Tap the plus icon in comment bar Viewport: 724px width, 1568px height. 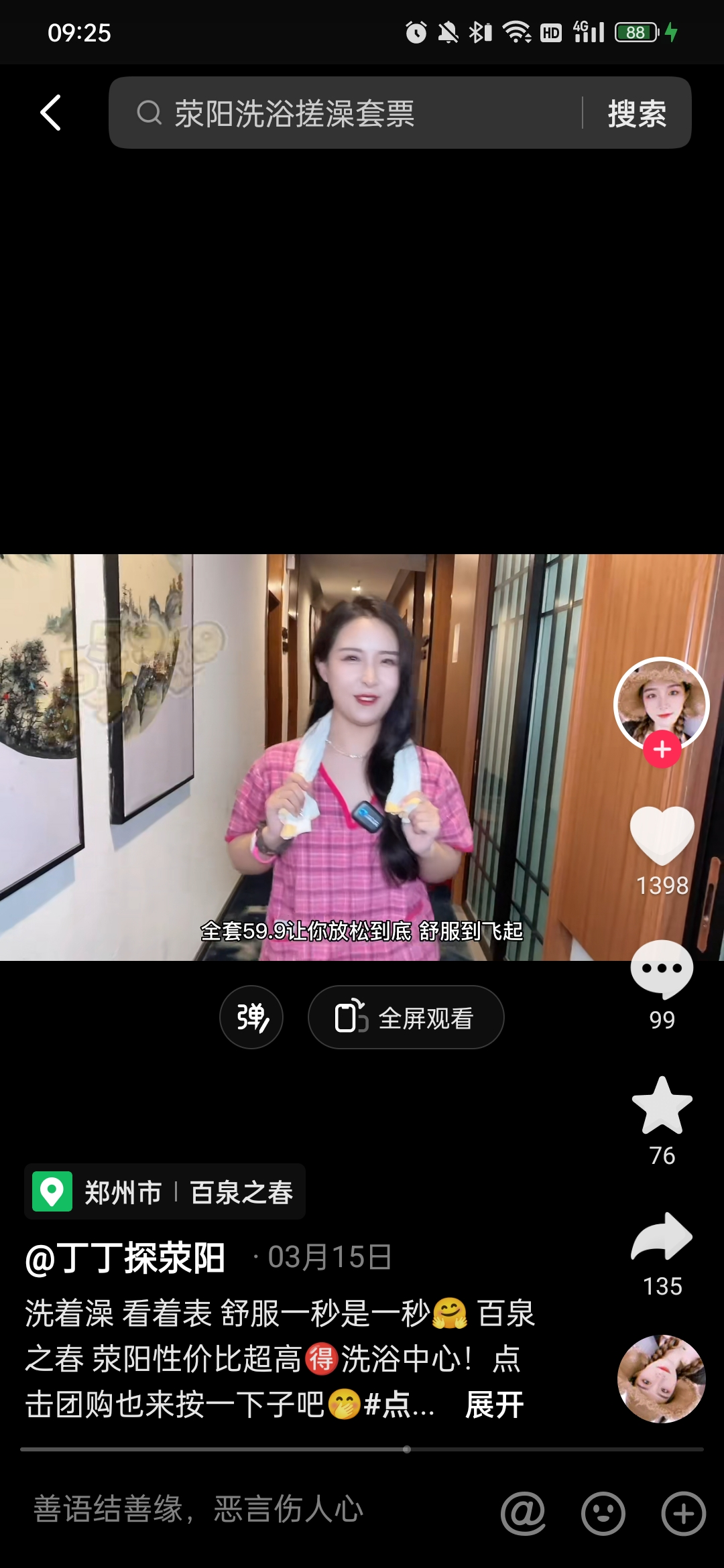(683, 1513)
